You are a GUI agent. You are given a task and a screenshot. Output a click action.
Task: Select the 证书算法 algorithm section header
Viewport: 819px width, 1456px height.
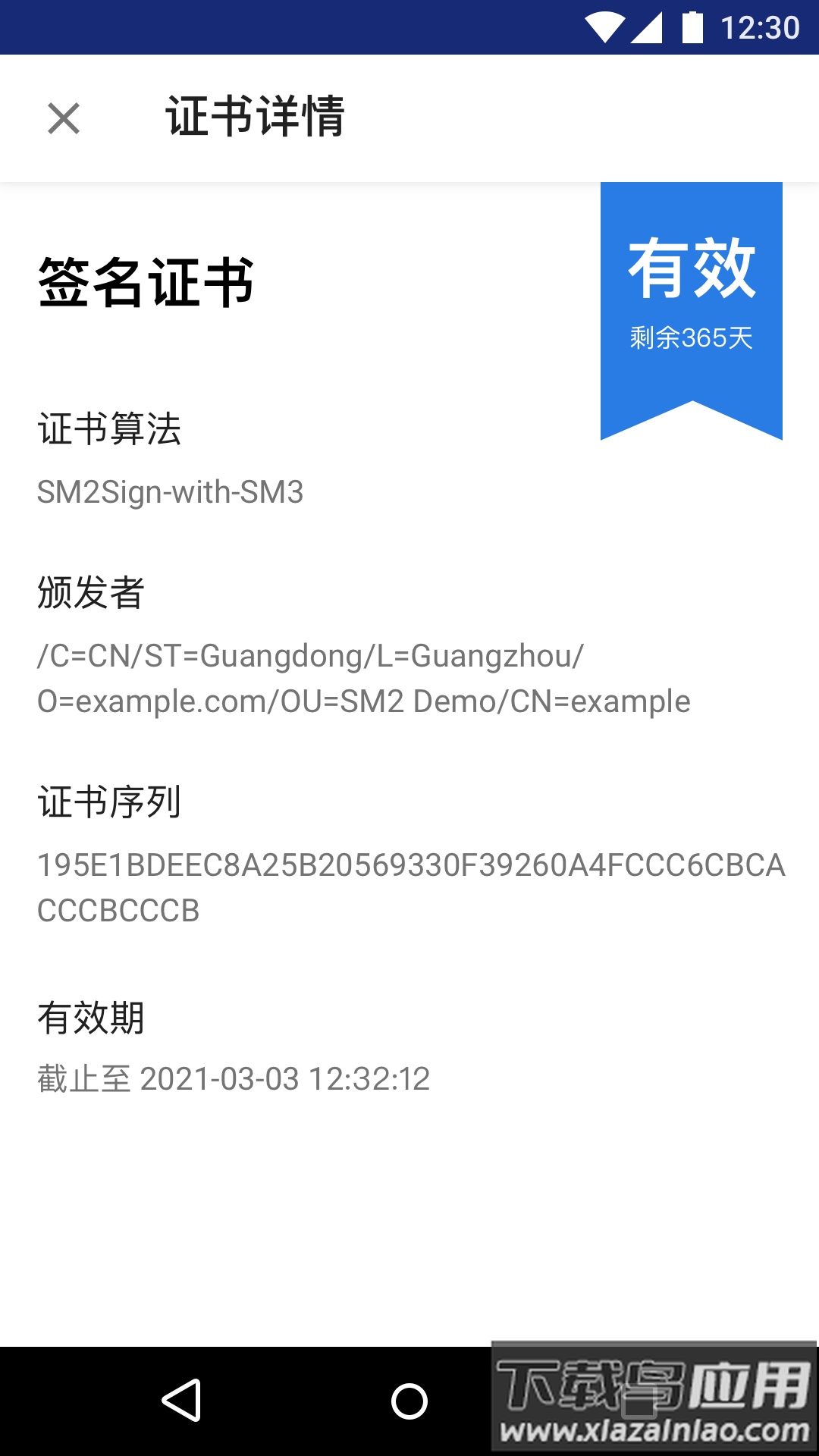click(110, 431)
